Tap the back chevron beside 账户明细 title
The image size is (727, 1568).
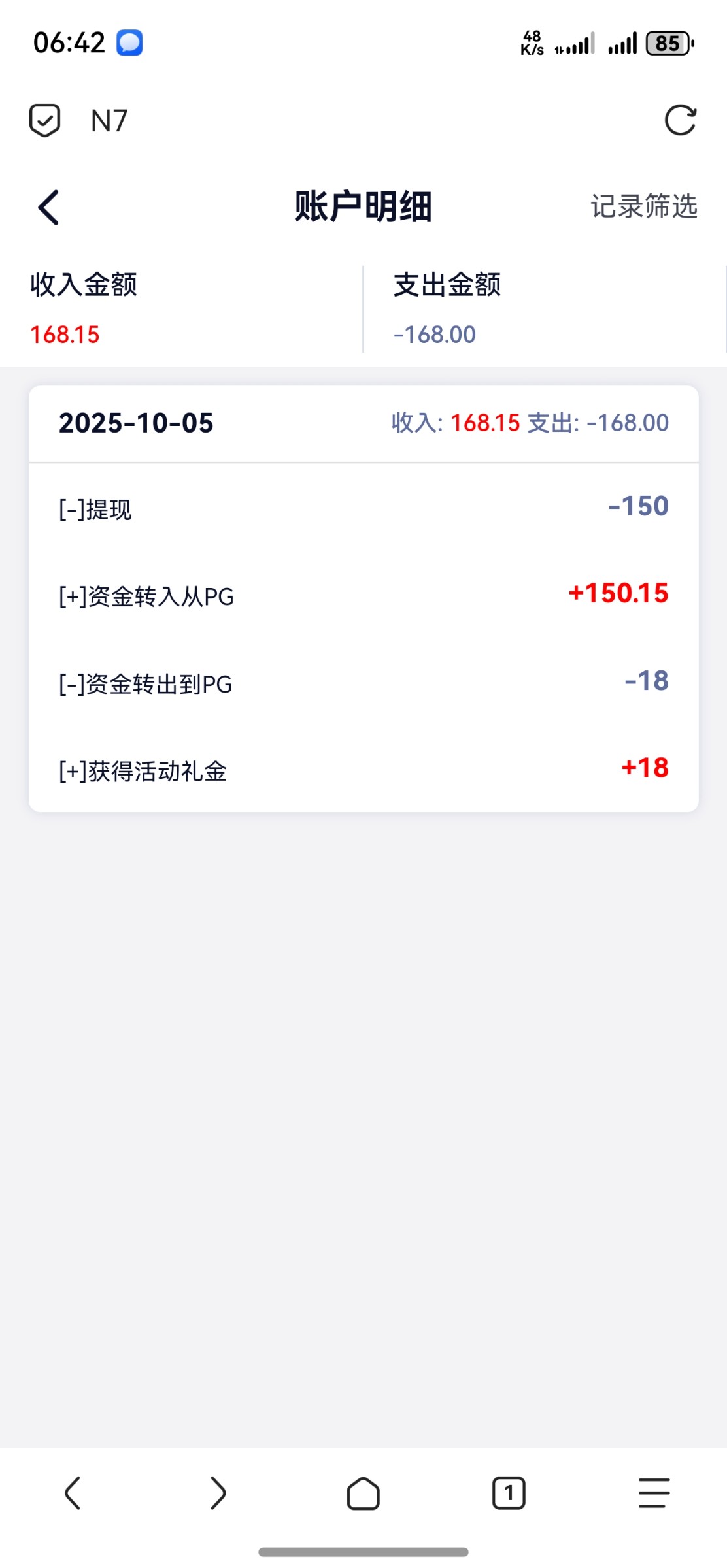(47, 208)
